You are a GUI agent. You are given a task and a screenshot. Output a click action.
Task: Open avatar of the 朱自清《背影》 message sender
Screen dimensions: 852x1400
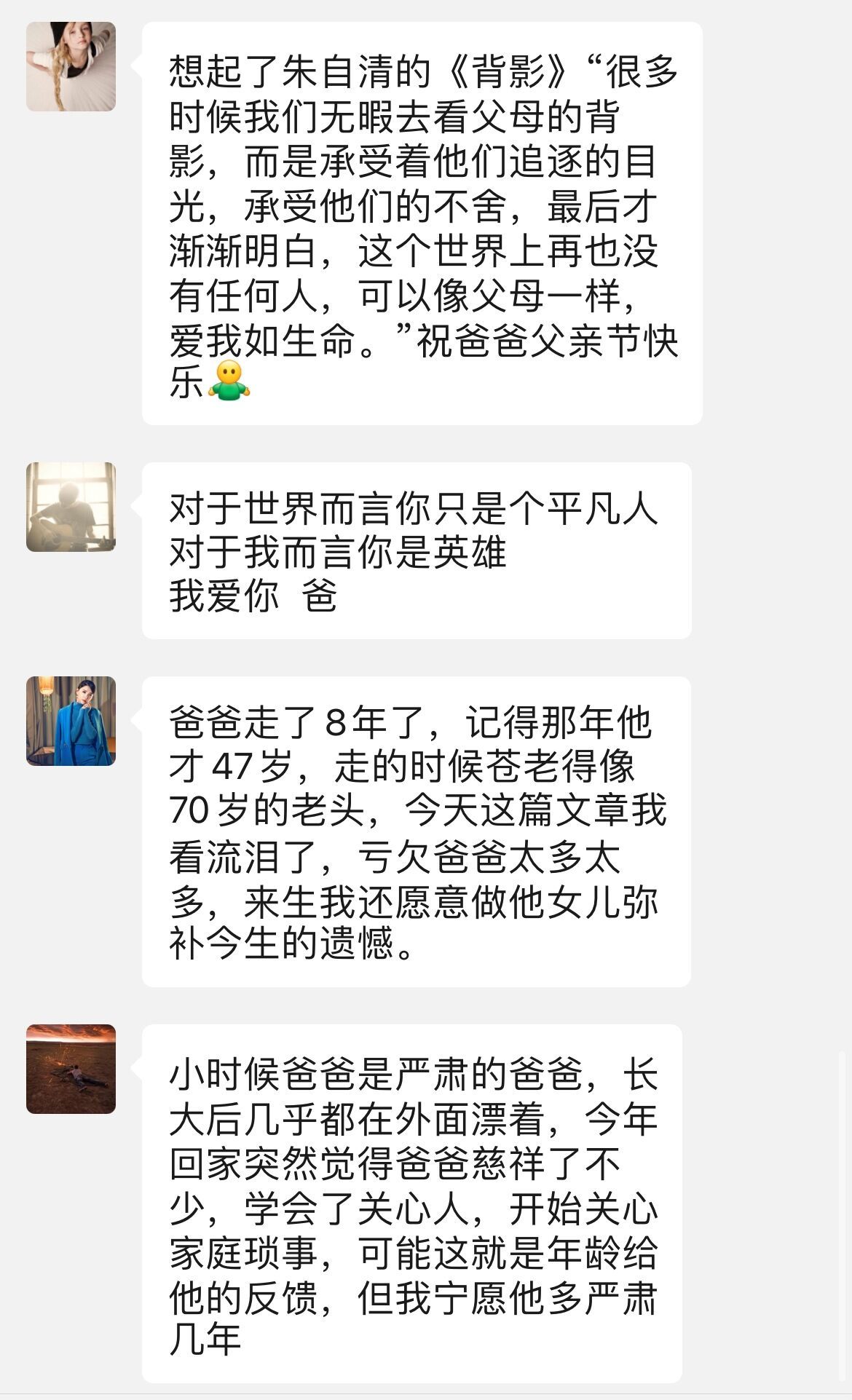tap(71, 66)
